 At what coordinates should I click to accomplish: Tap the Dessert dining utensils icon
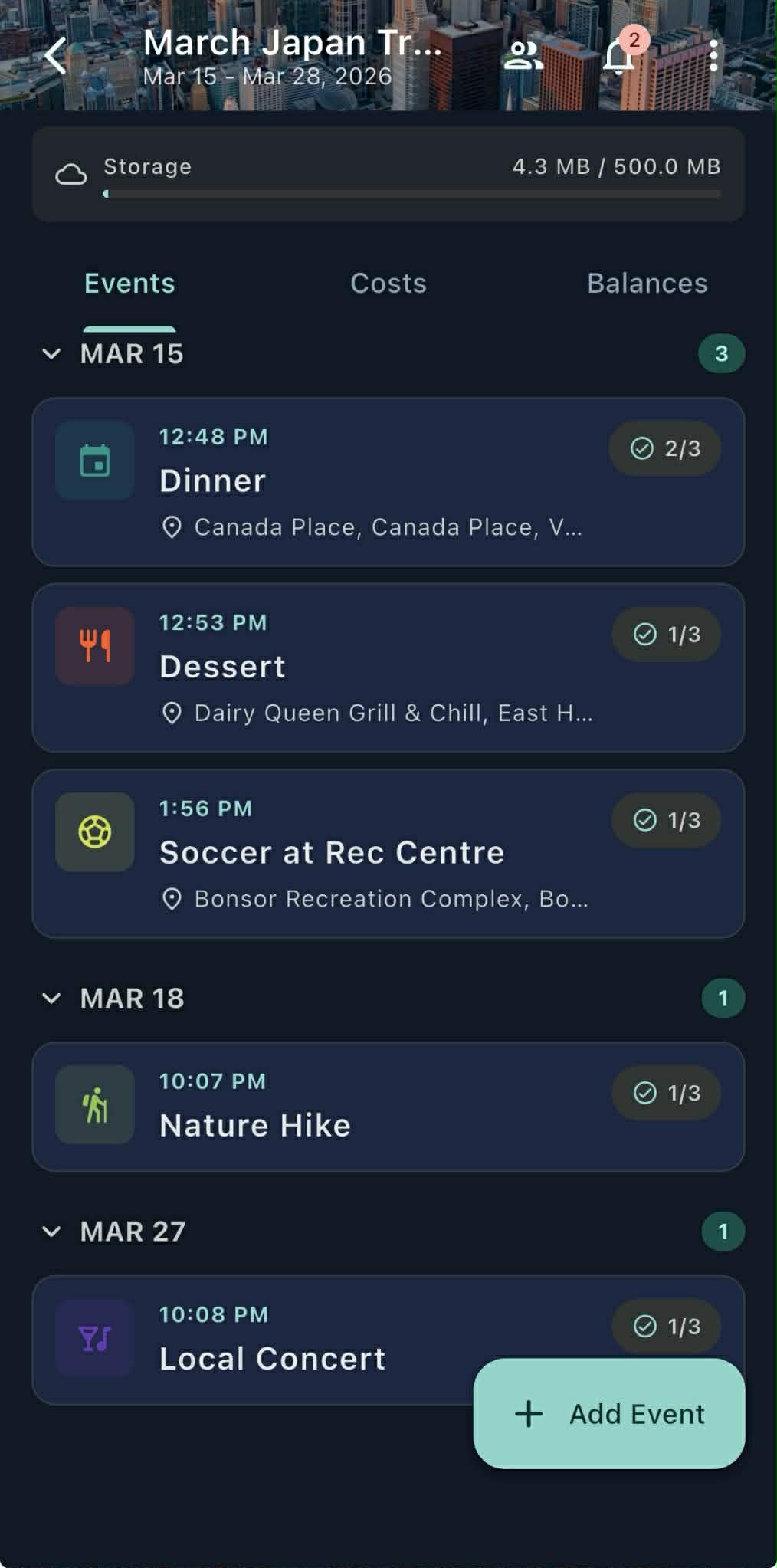point(93,645)
